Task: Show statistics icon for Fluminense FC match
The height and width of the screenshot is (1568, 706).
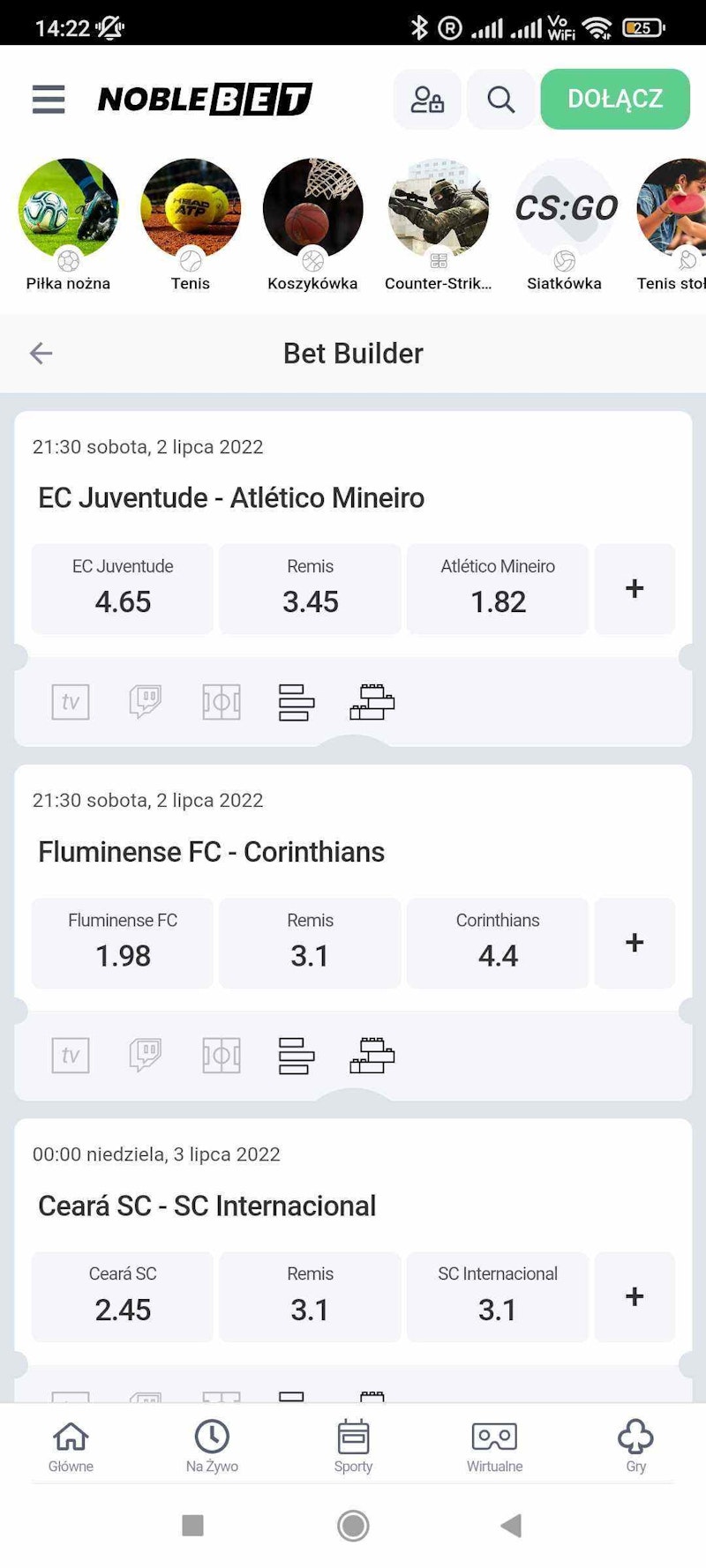Action: click(297, 1056)
